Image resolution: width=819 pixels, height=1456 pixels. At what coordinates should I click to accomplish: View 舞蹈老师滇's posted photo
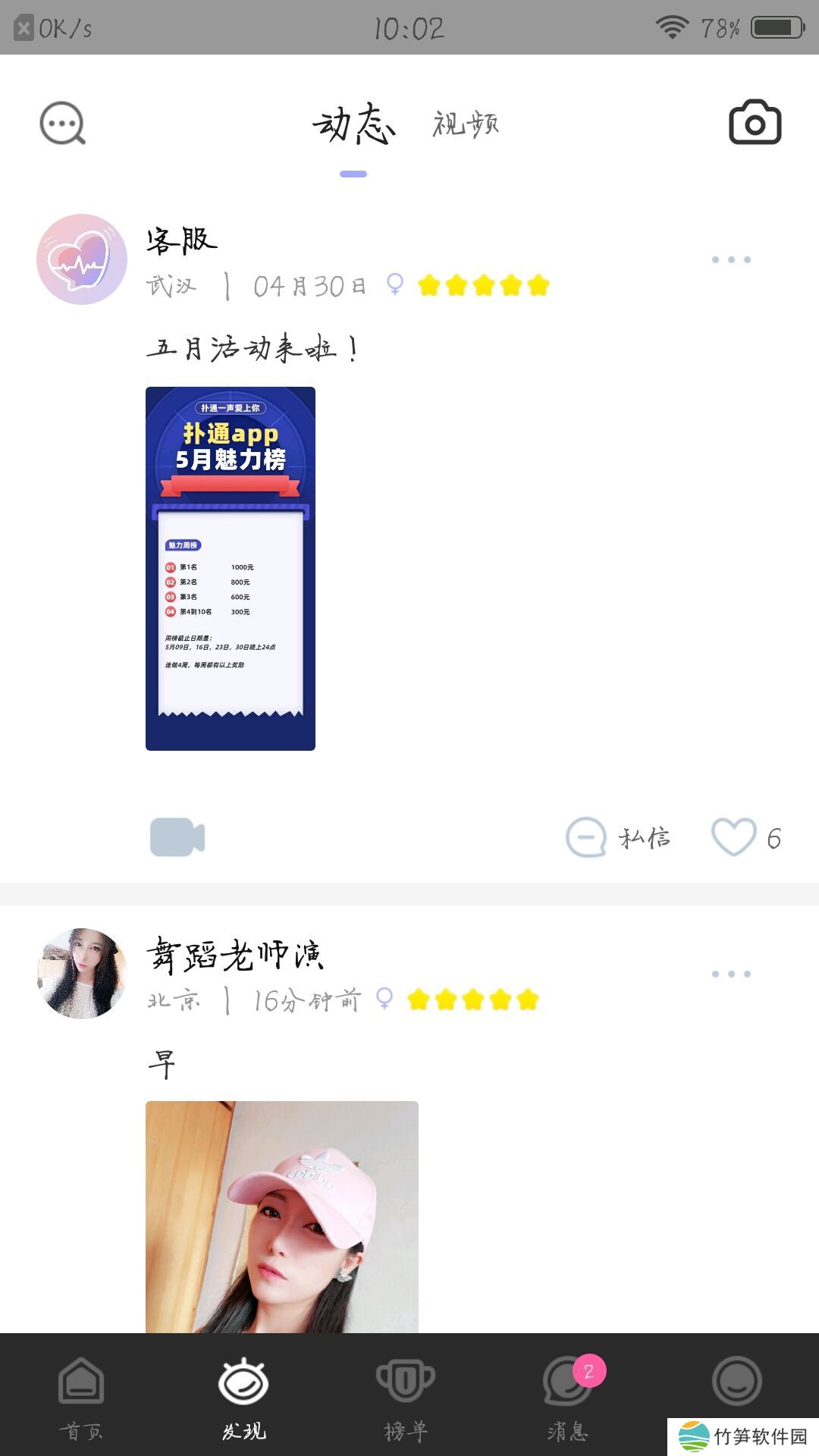(282, 1216)
